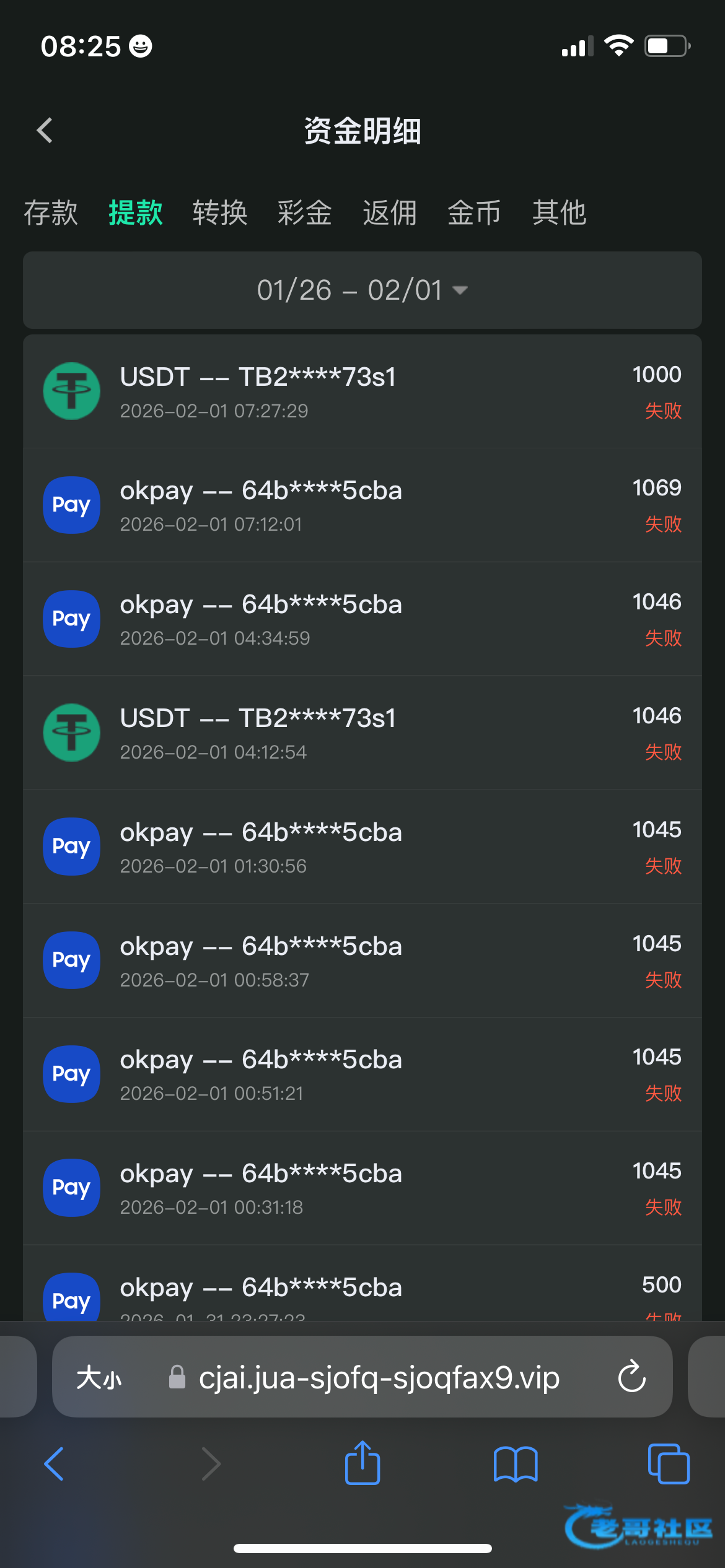The height and width of the screenshot is (1568, 725).
Task: Tap the 大小 page settings button
Action: [99, 1378]
